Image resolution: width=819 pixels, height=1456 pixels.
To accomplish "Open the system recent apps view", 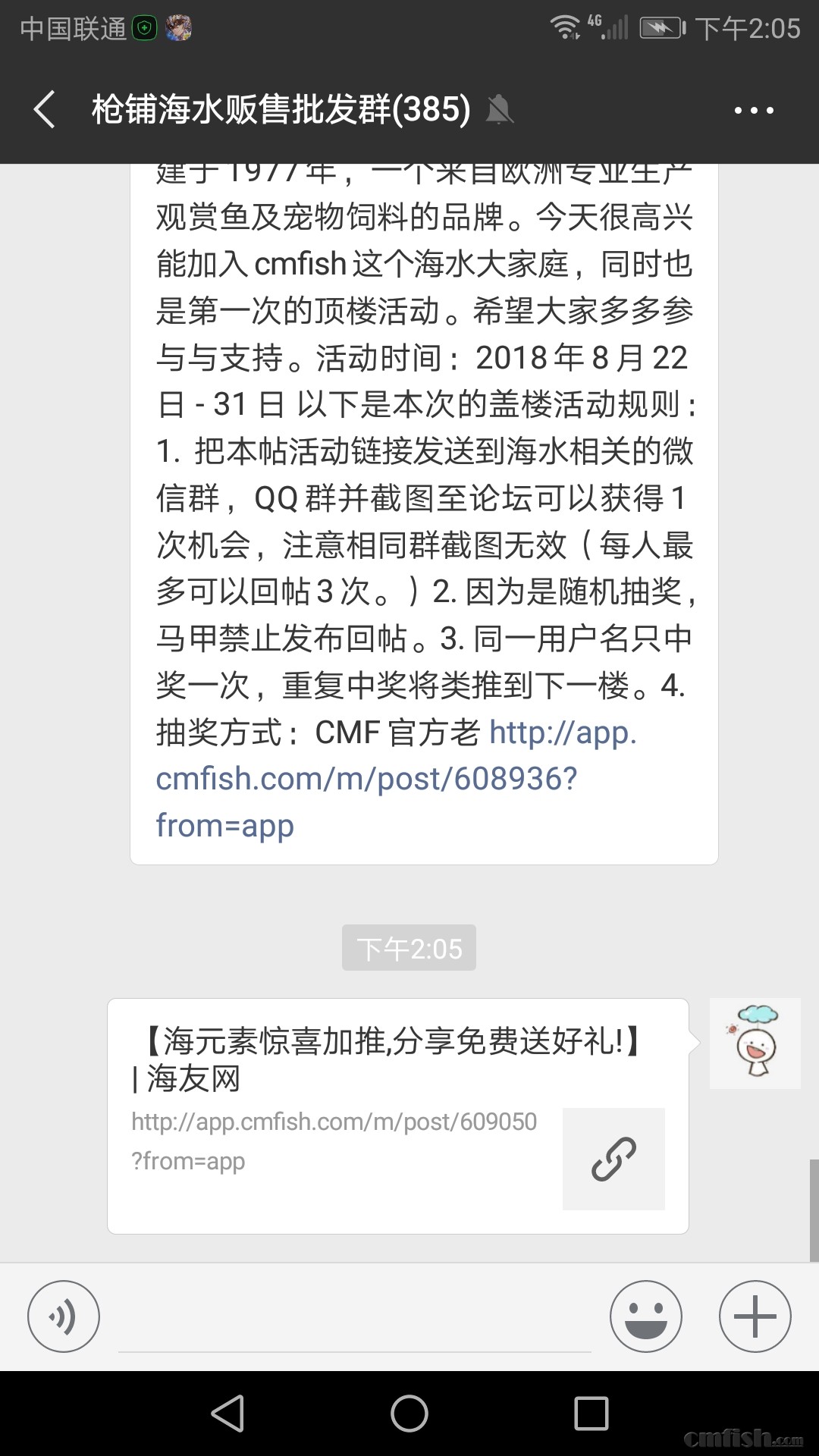I will pos(591,1414).
